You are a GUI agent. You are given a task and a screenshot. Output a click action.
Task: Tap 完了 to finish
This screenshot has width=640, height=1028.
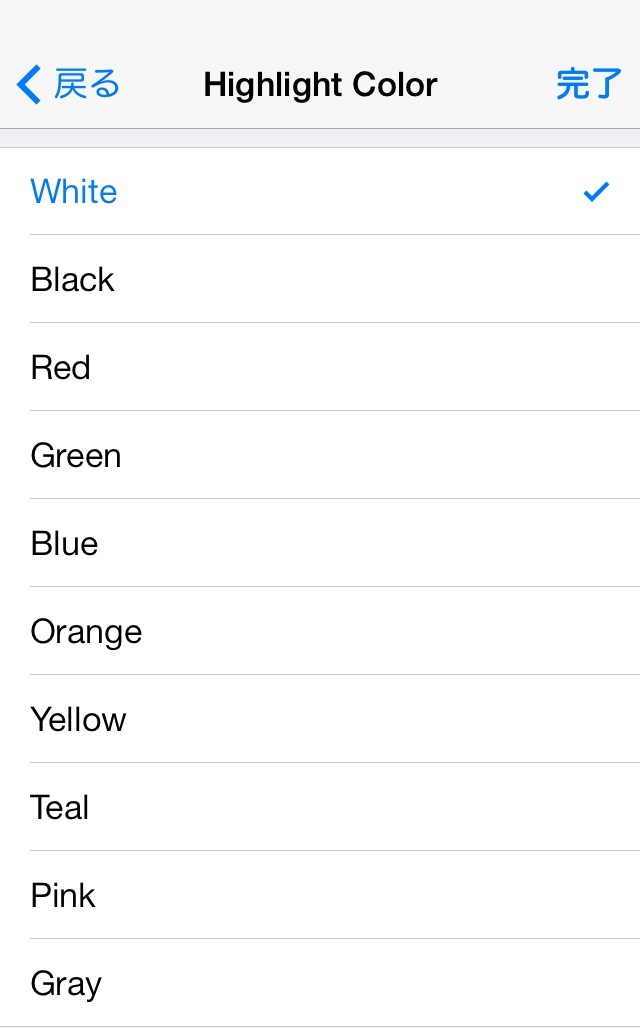click(588, 85)
